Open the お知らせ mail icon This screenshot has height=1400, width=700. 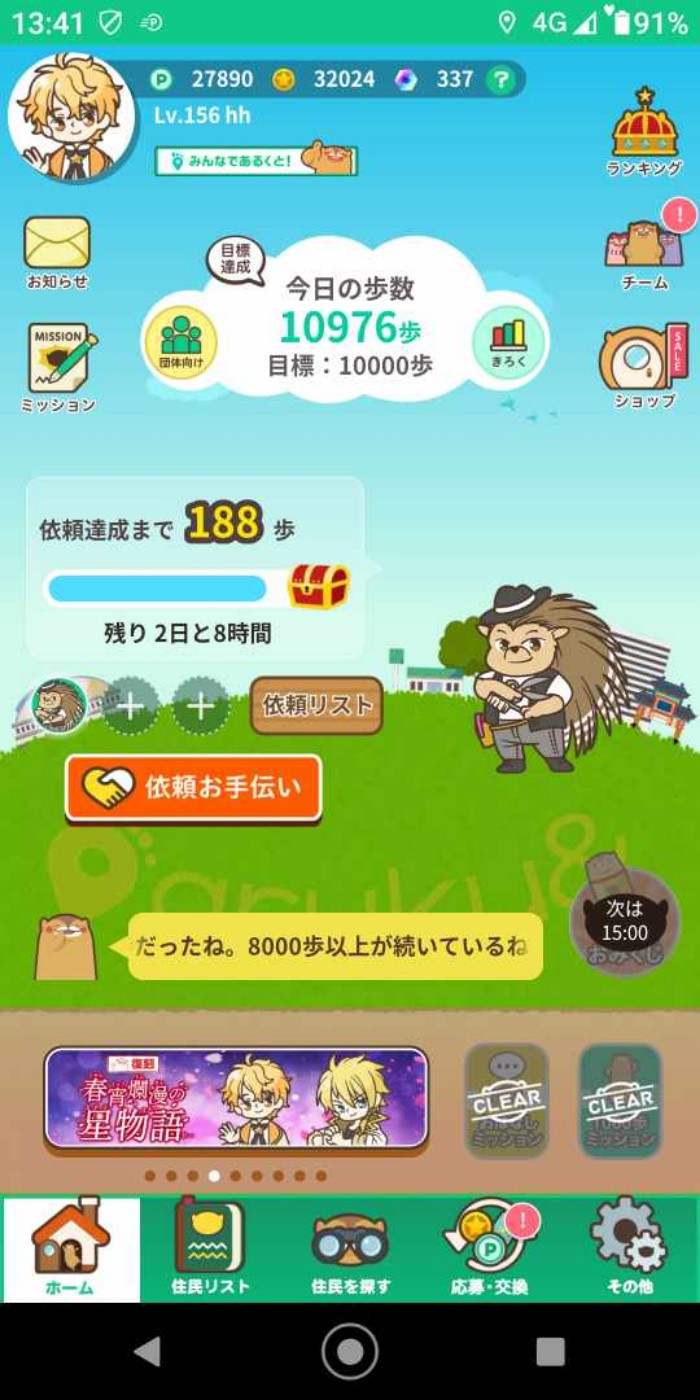point(57,251)
